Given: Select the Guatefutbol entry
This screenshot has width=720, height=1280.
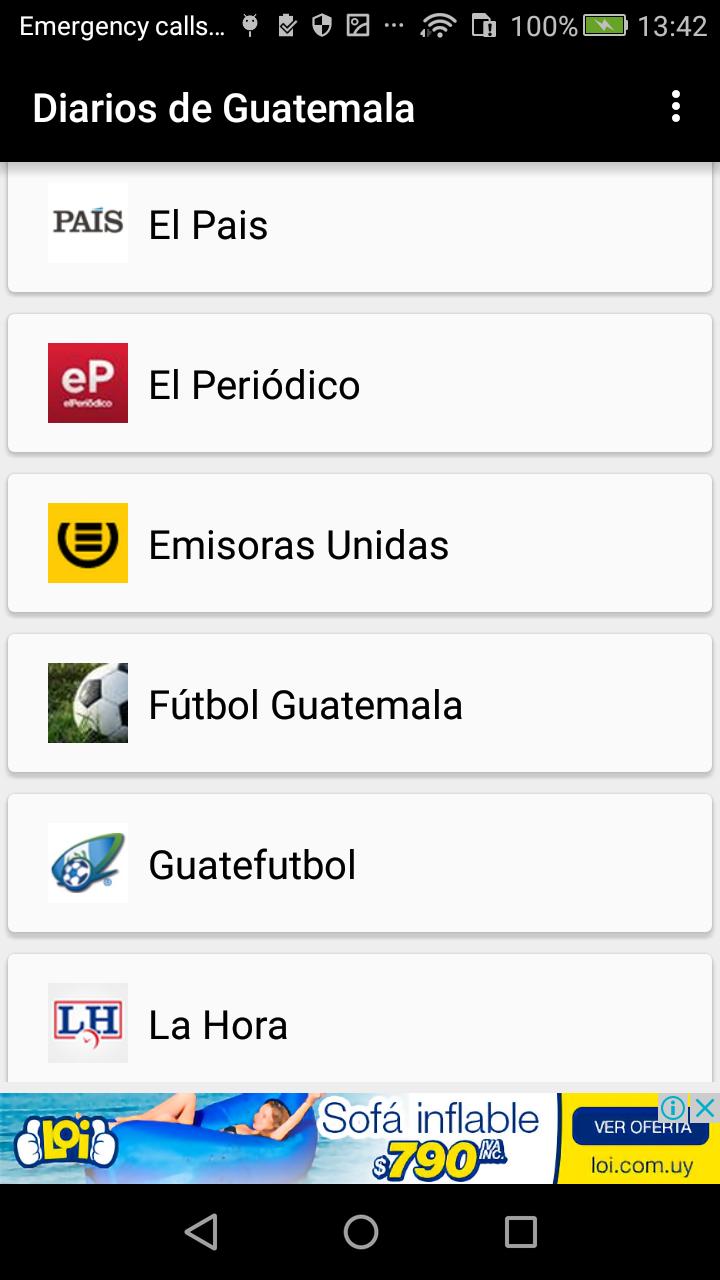Looking at the screenshot, I should click(x=360, y=863).
